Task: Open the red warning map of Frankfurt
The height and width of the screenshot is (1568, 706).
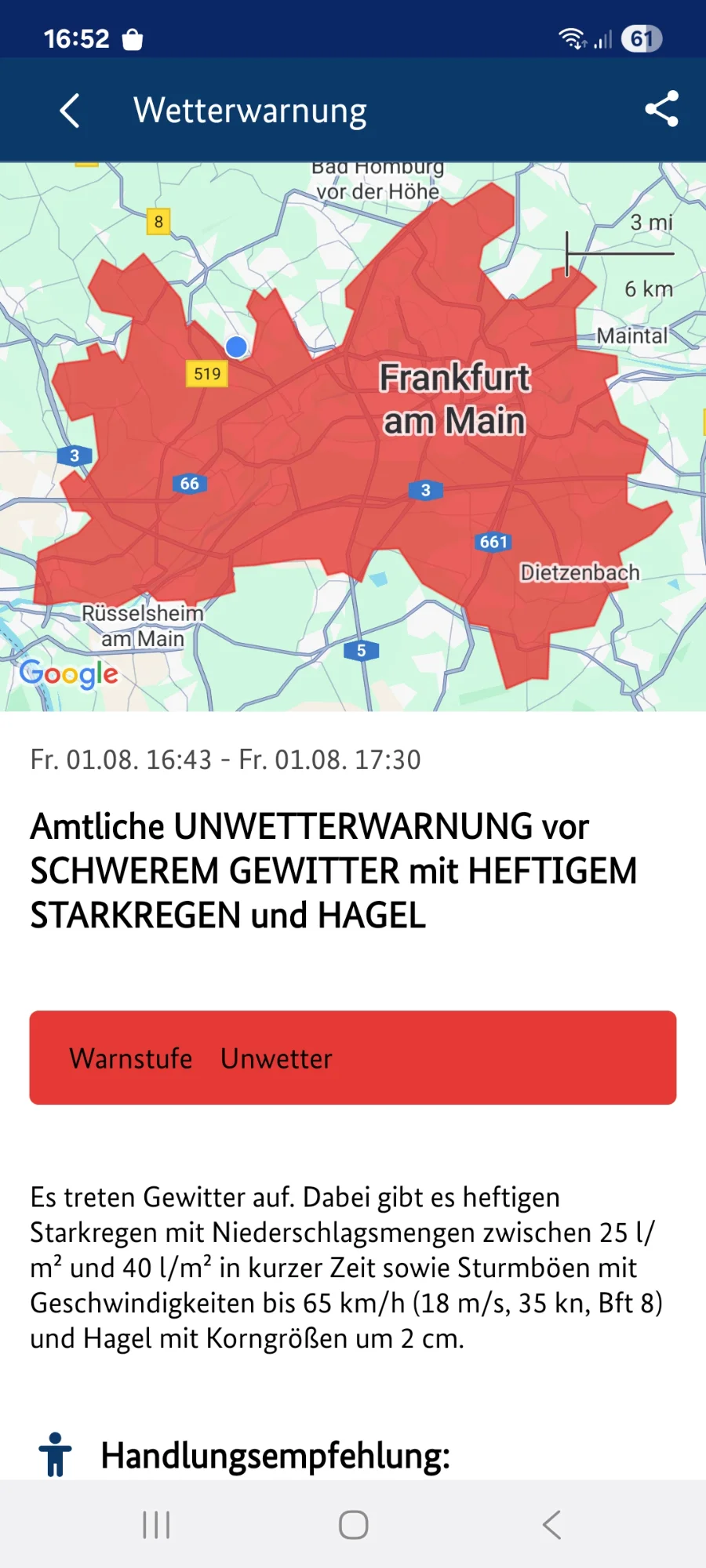Action: pyautogui.click(x=353, y=437)
